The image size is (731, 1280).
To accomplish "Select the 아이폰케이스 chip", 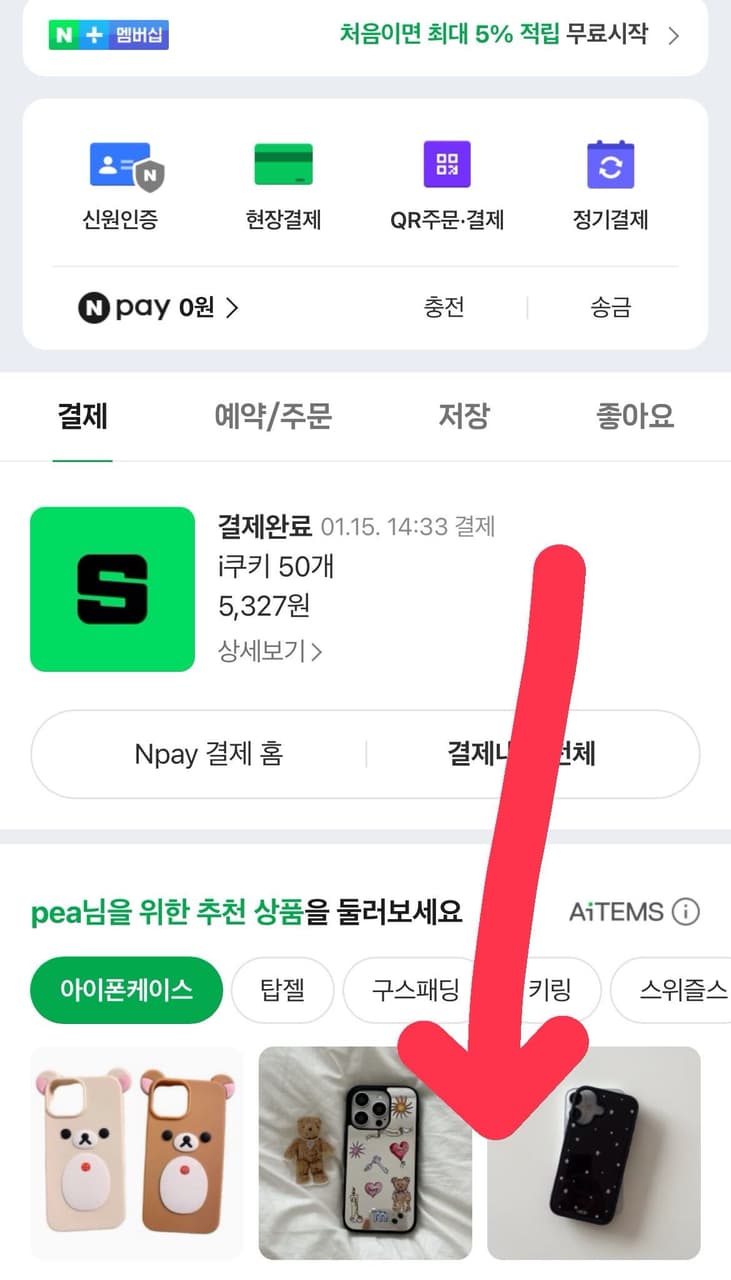I will pyautogui.click(x=126, y=990).
